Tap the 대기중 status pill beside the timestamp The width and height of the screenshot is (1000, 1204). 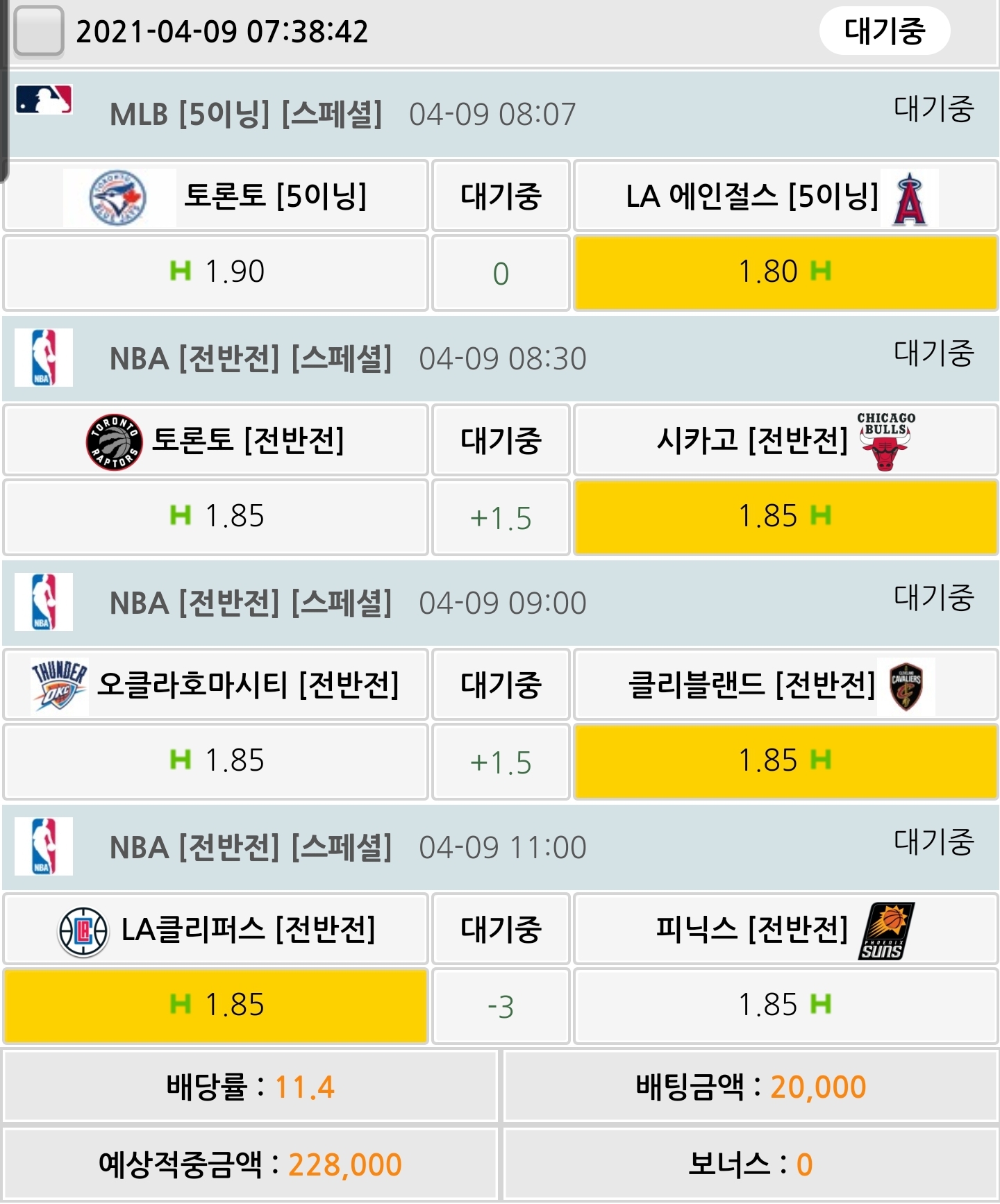(x=884, y=31)
